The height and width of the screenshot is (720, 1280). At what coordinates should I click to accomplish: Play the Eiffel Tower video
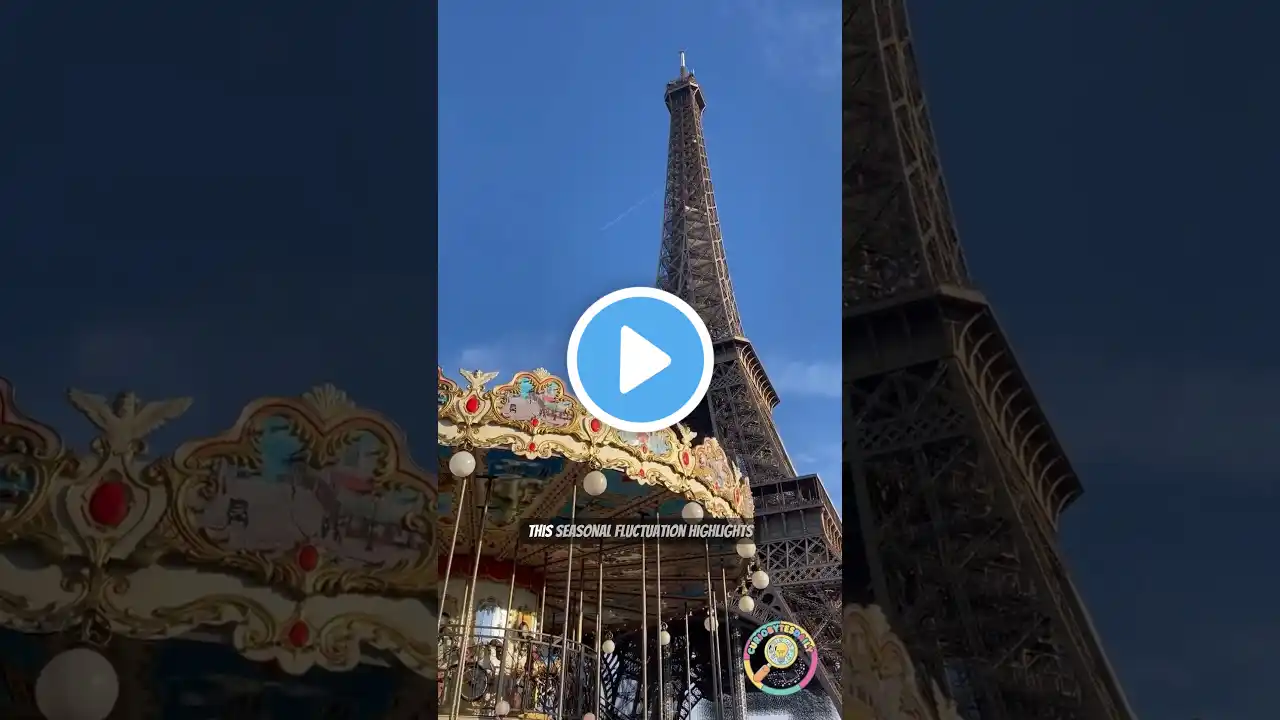coord(640,360)
